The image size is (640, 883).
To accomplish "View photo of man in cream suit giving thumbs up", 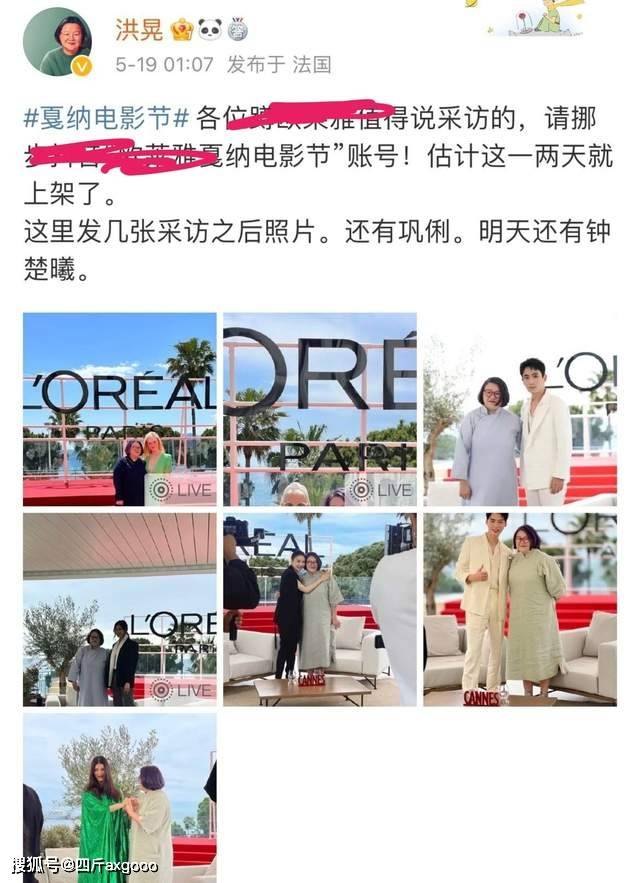I will [x=520, y=610].
